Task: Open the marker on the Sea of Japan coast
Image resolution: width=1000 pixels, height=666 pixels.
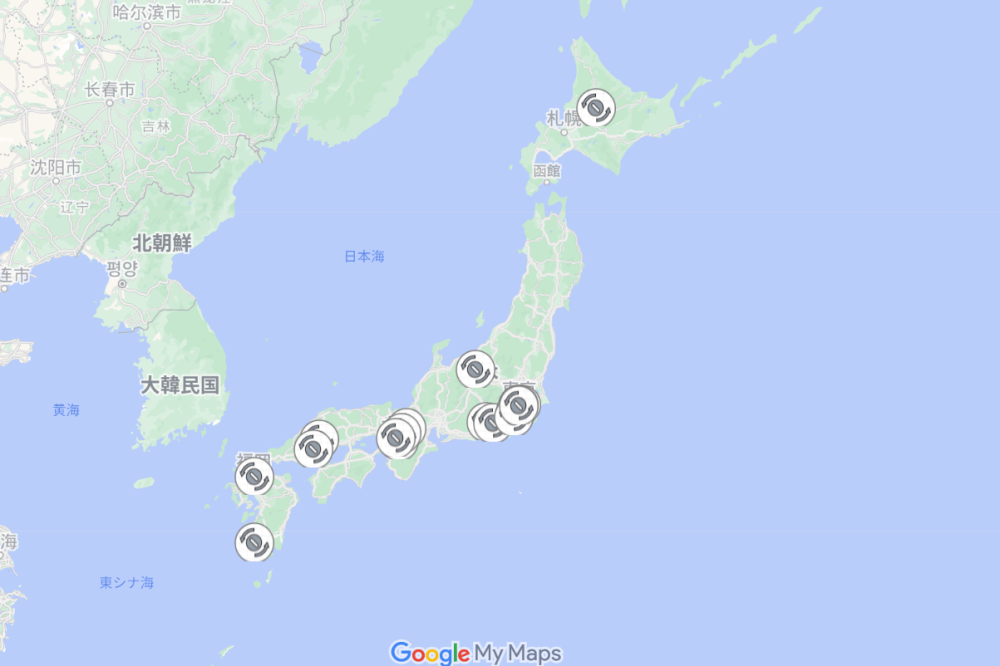Action: (x=475, y=369)
